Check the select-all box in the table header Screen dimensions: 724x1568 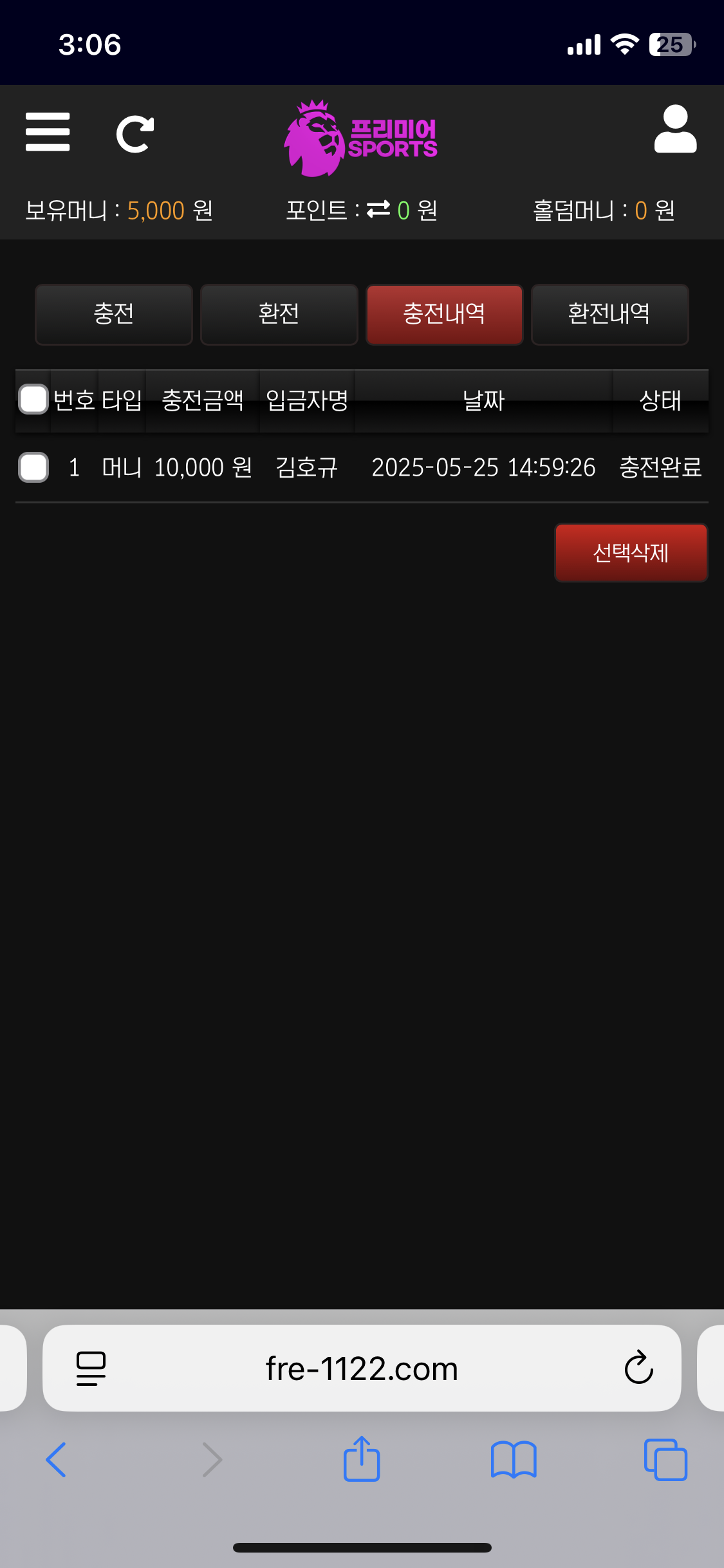(33, 399)
